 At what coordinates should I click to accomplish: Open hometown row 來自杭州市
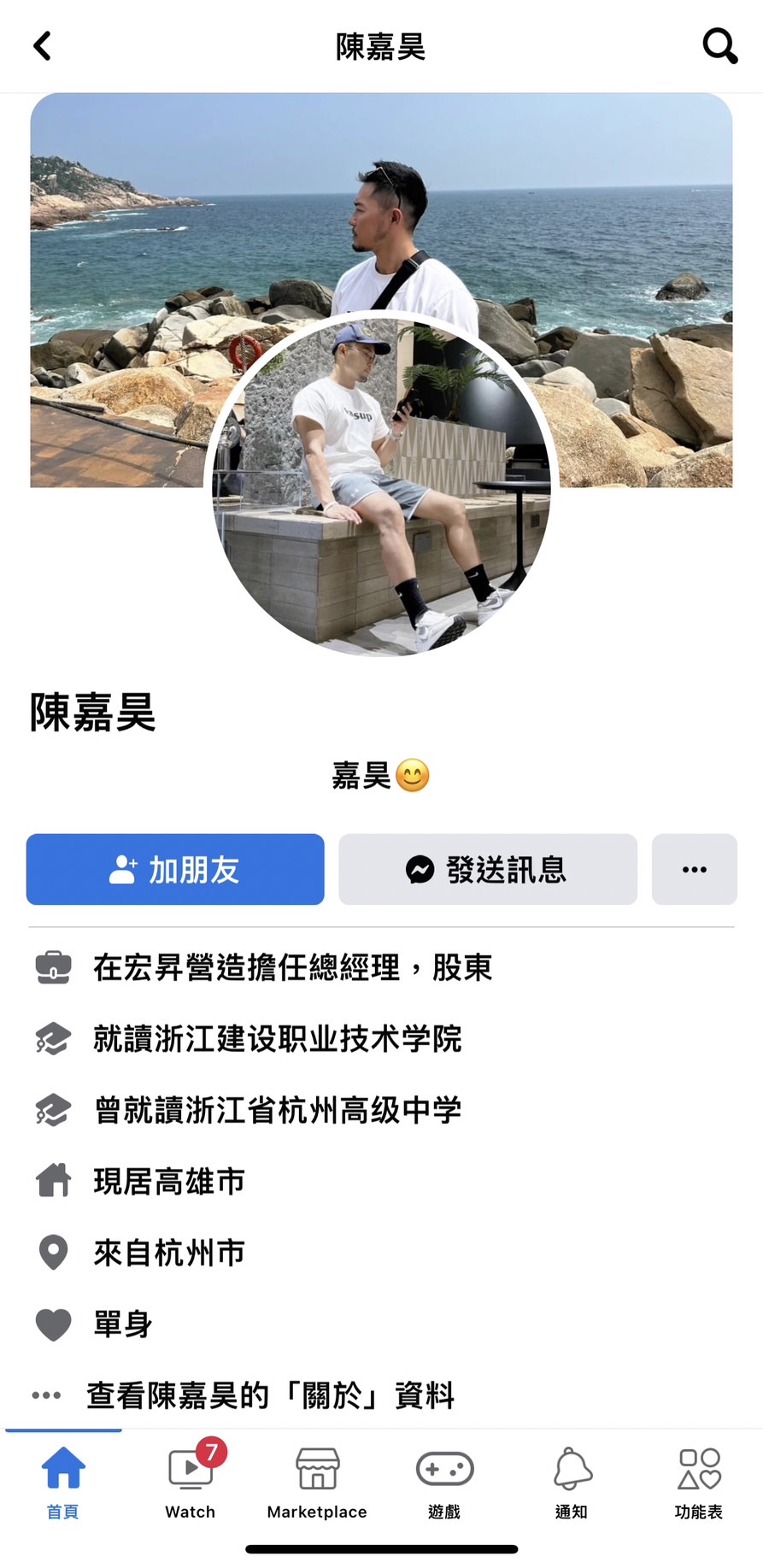[x=168, y=1253]
